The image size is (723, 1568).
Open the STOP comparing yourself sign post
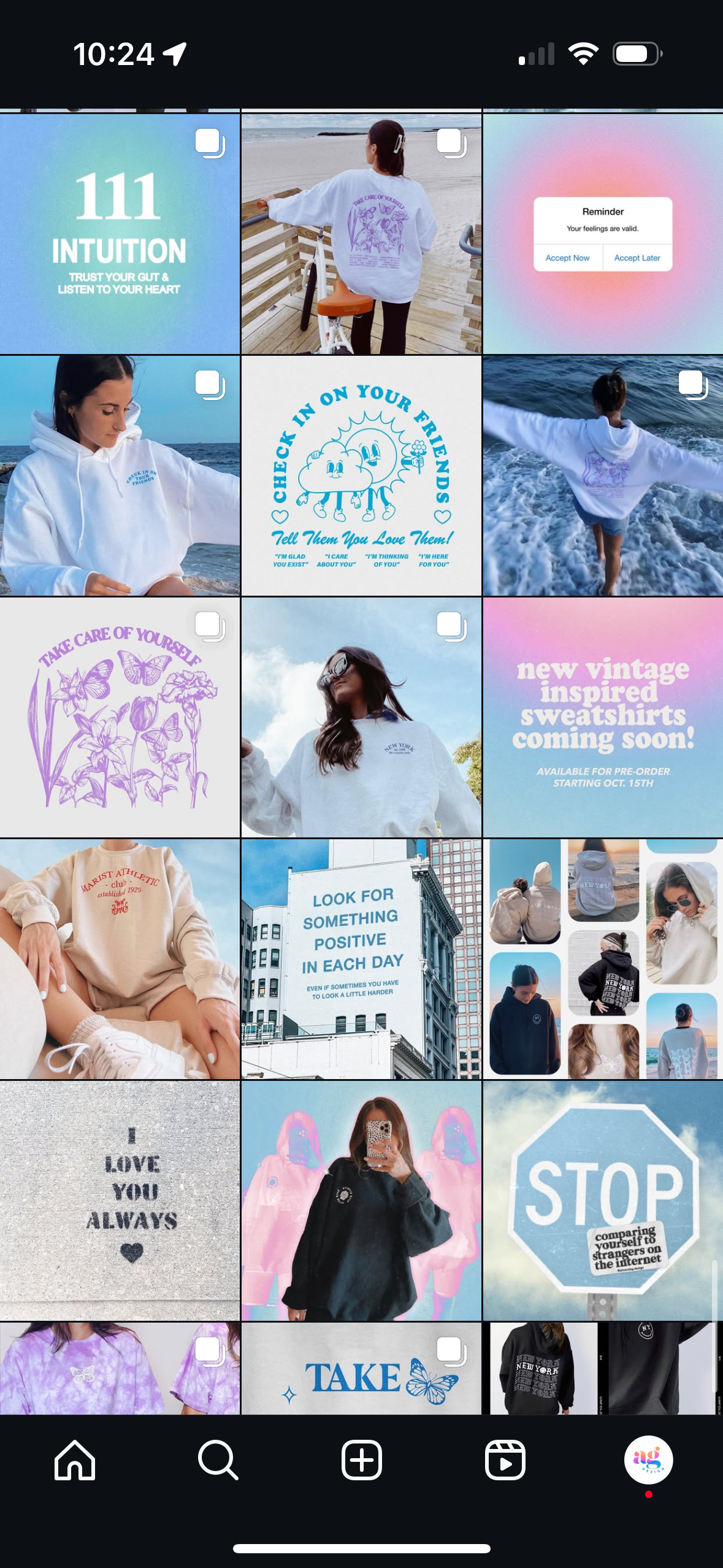[x=603, y=1201]
